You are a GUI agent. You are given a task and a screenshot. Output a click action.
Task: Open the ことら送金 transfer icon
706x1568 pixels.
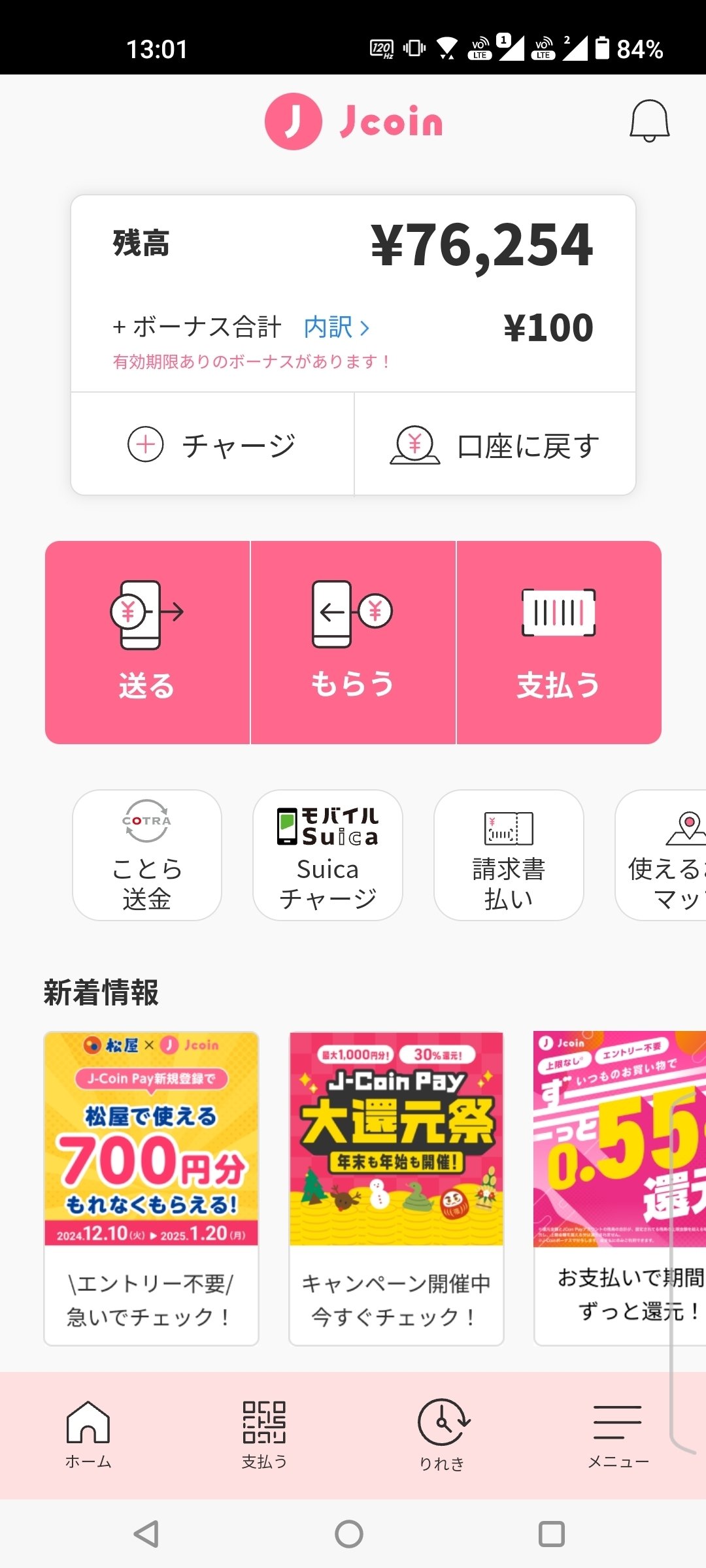(x=146, y=856)
